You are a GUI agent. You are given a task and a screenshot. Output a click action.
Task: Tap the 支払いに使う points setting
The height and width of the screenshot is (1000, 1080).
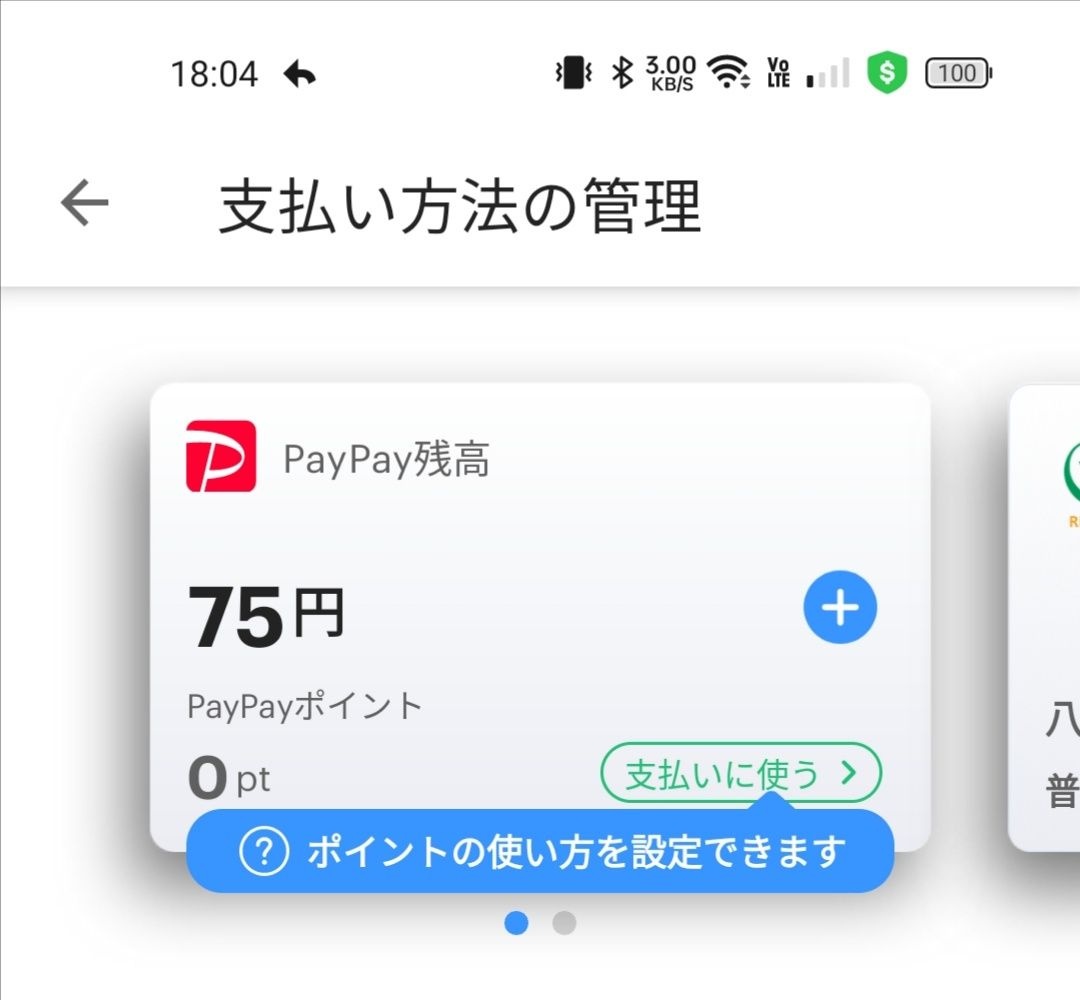coord(740,774)
